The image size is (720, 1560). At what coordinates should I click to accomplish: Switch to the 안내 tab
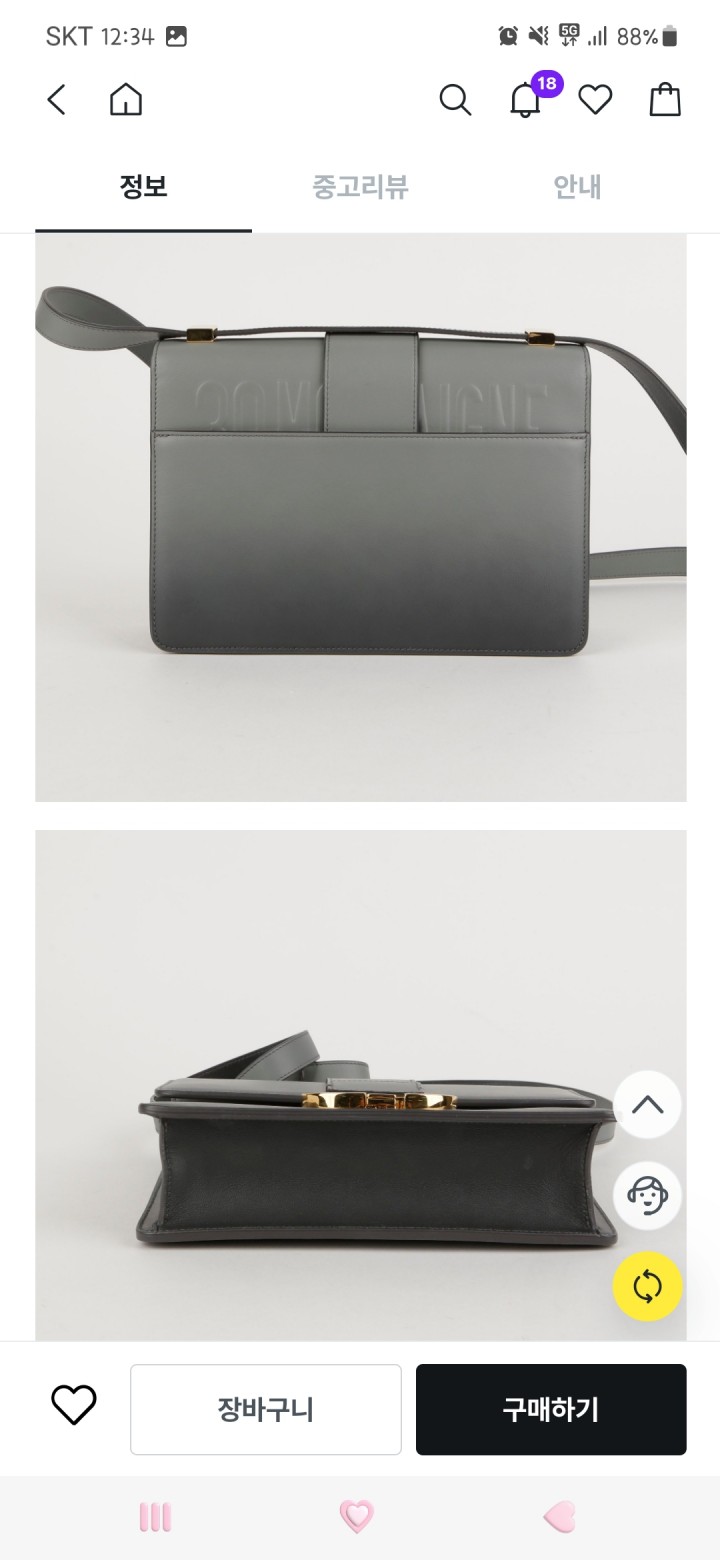point(577,187)
